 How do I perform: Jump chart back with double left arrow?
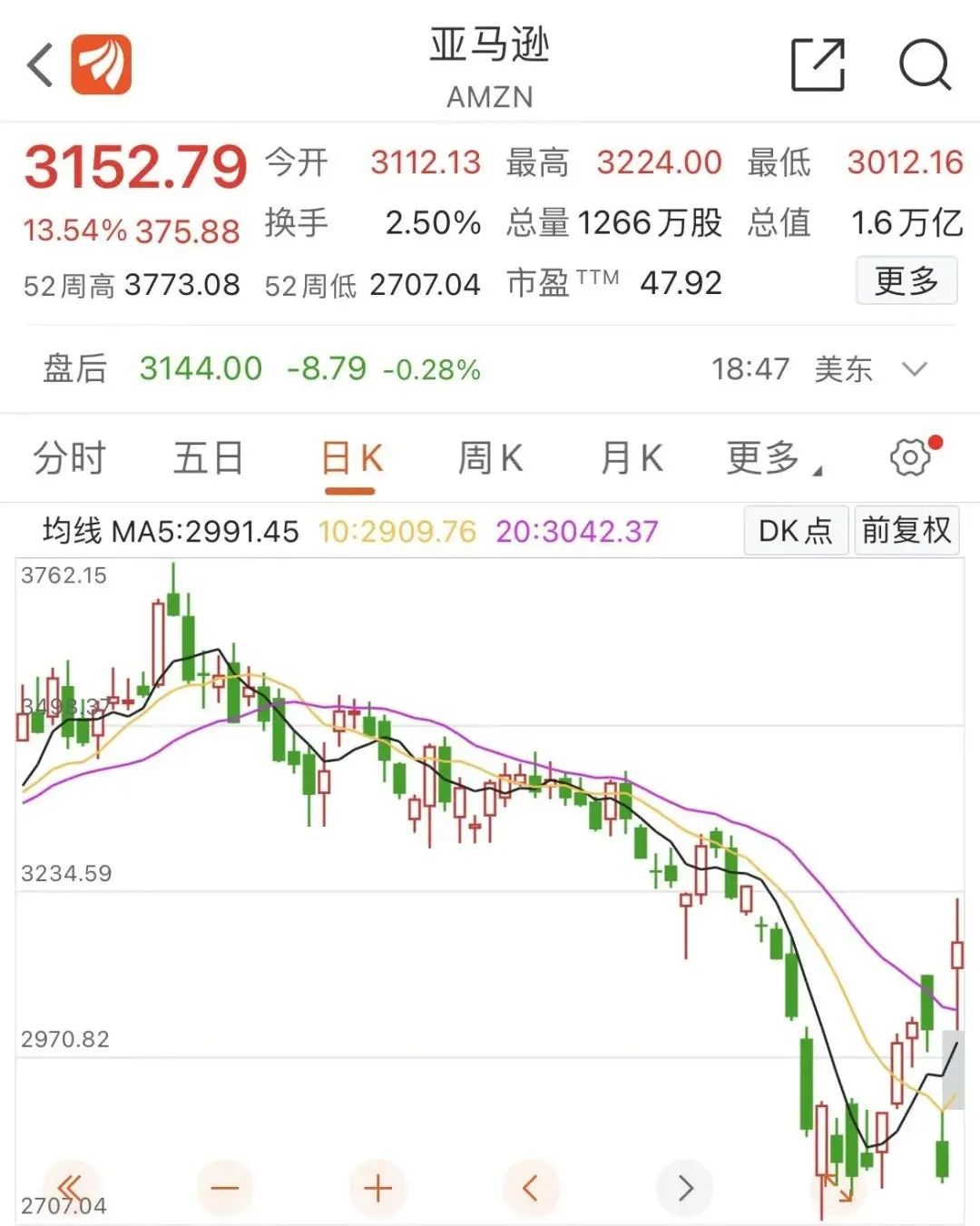coord(70,1186)
